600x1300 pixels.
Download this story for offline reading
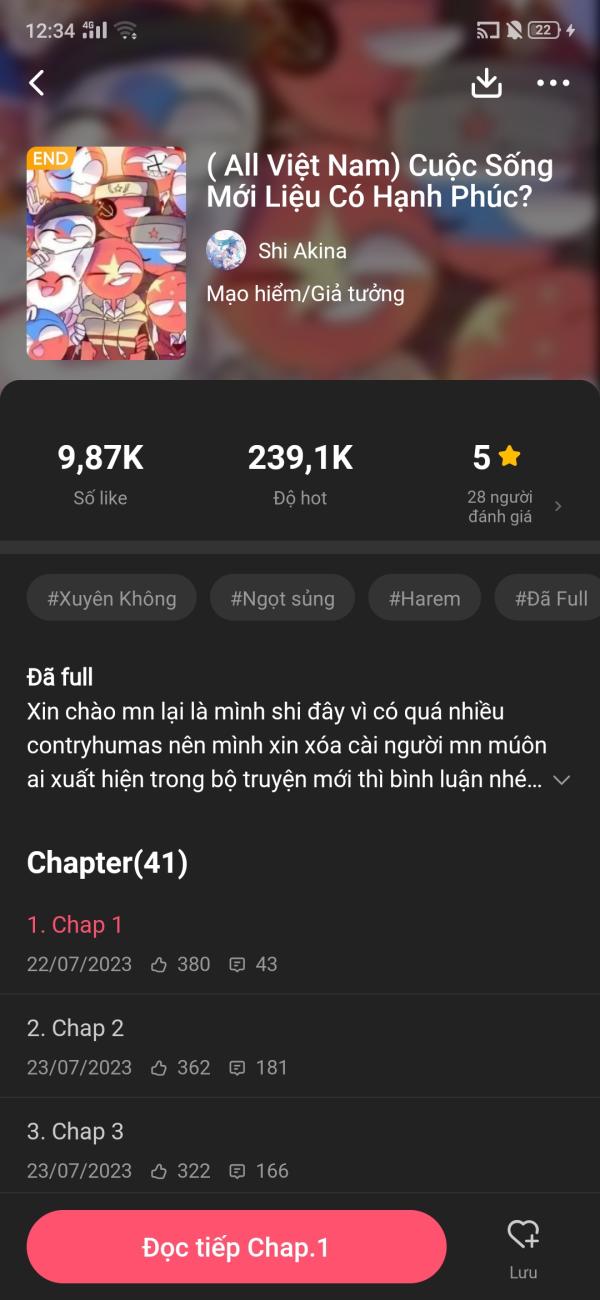coord(486,83)
